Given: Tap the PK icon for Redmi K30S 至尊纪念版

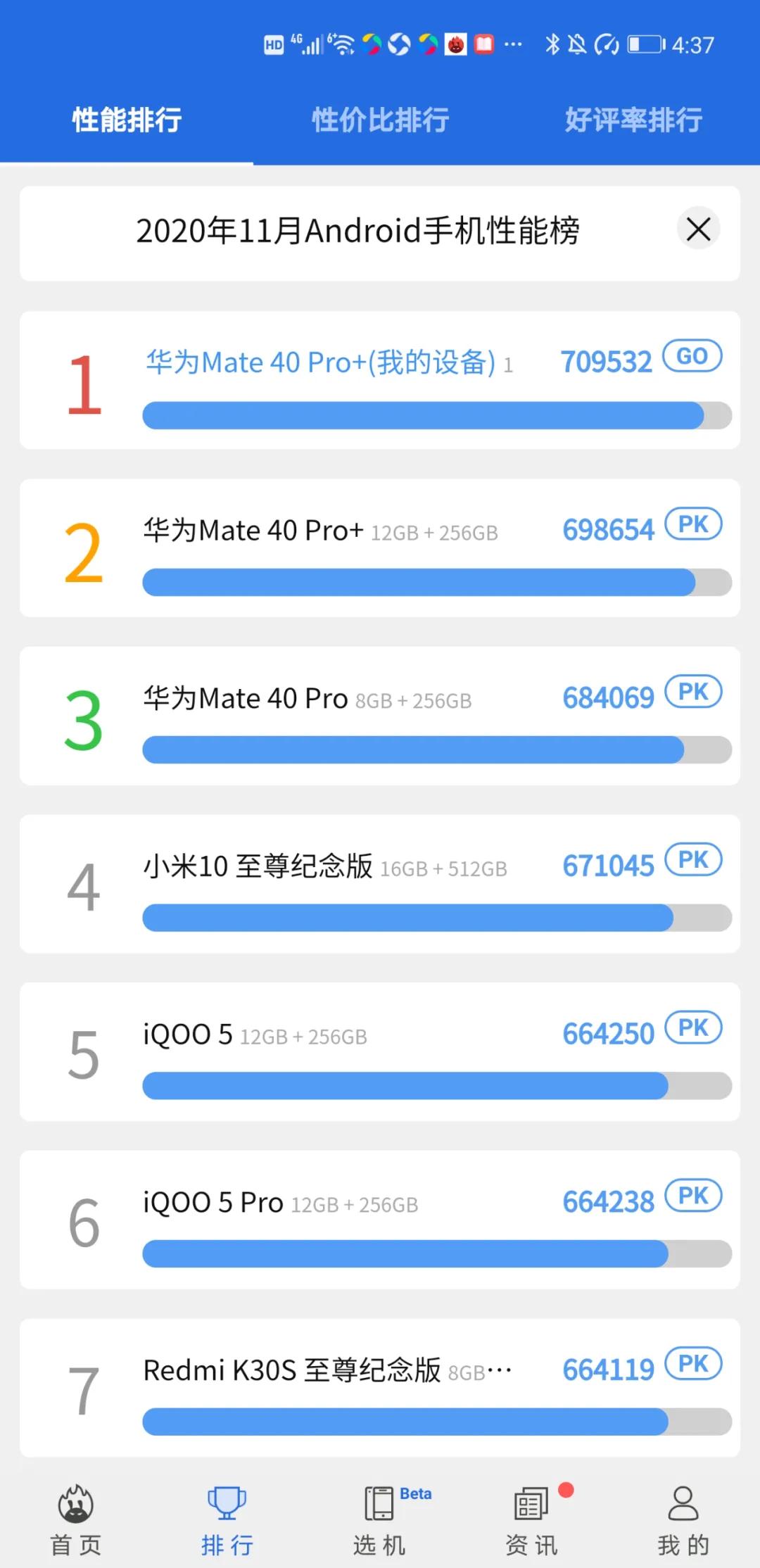Looking at the screenshot, I should point(692,1364).
